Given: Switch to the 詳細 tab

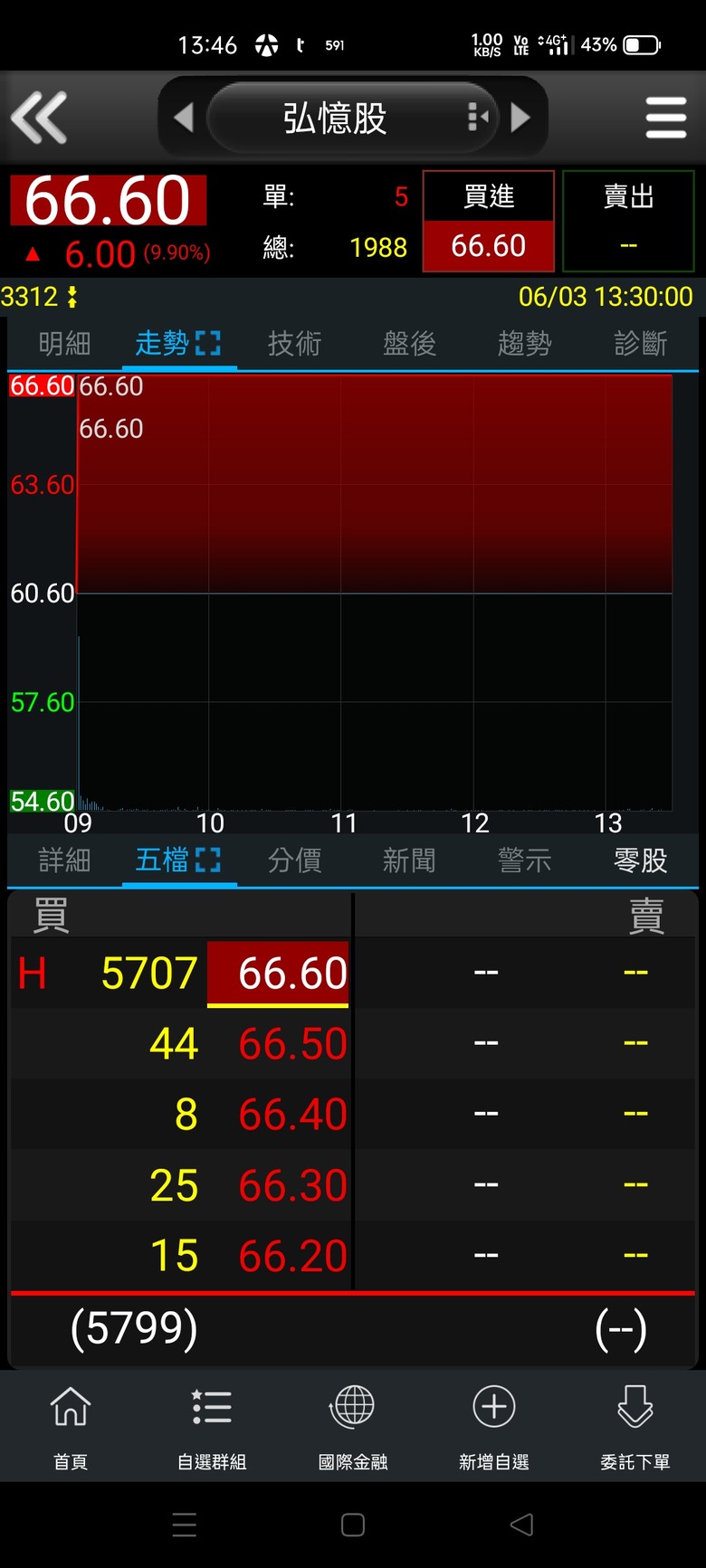Looking at the screenshot, I should click(64, 860).
